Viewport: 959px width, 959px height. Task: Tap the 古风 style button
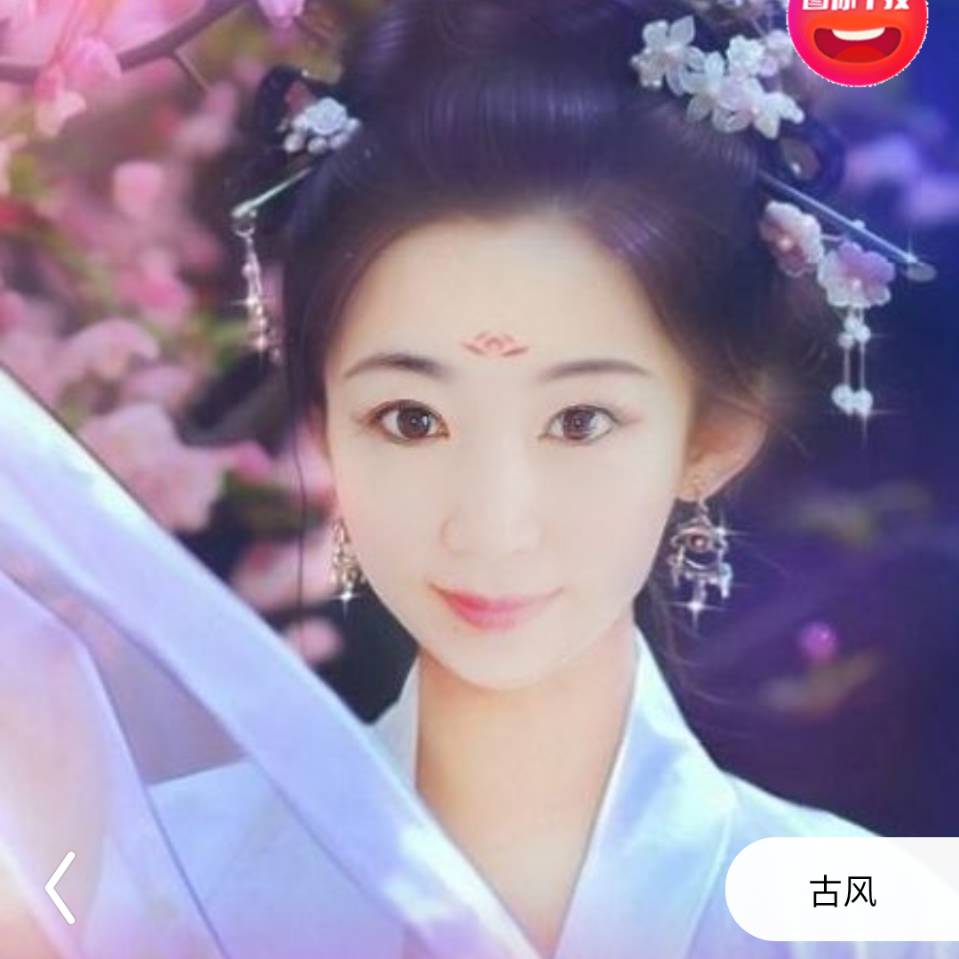click(x=842, y=890)
